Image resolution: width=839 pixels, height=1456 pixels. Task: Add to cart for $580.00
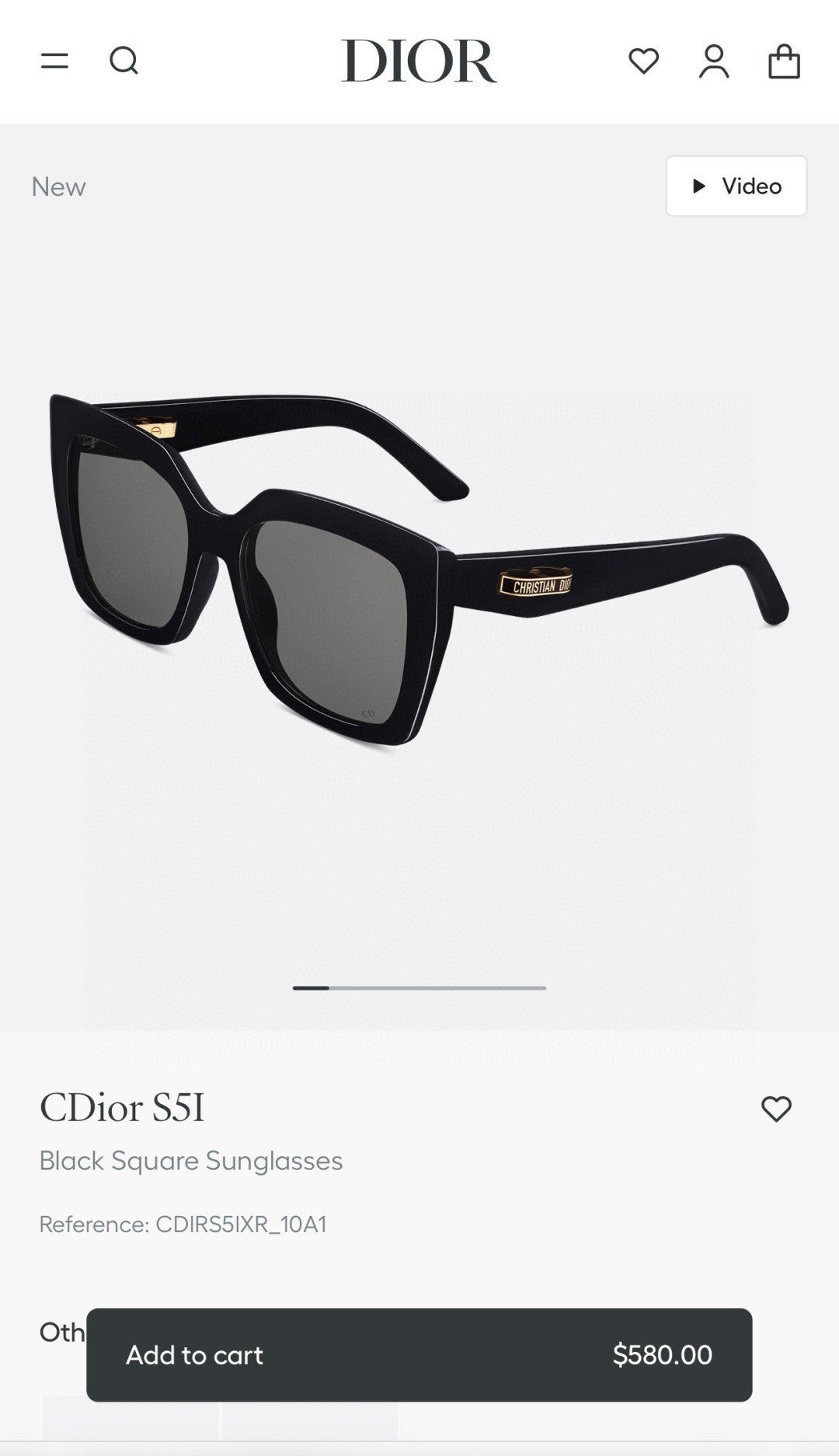pyautogui.click(x=419, y=1355)
